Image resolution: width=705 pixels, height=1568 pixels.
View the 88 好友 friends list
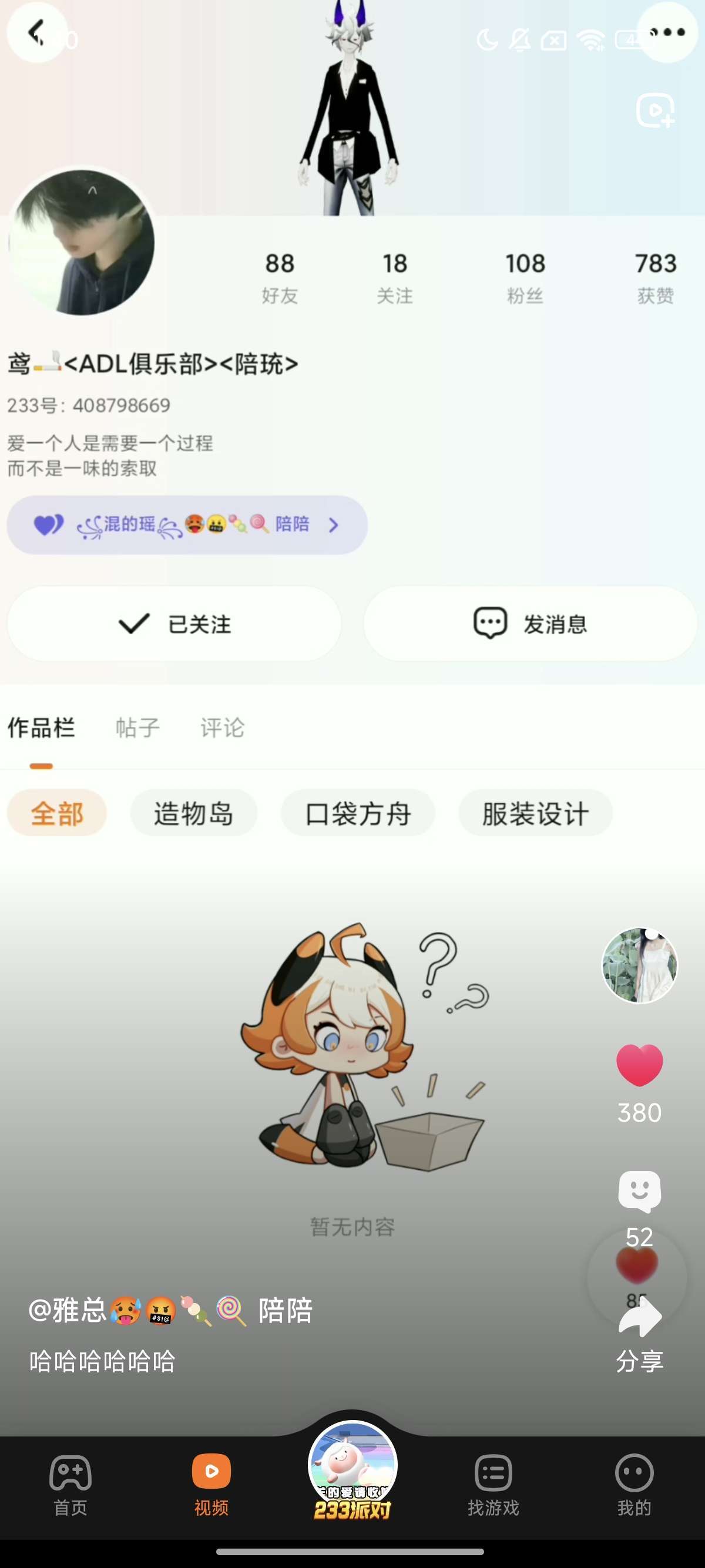280,278
